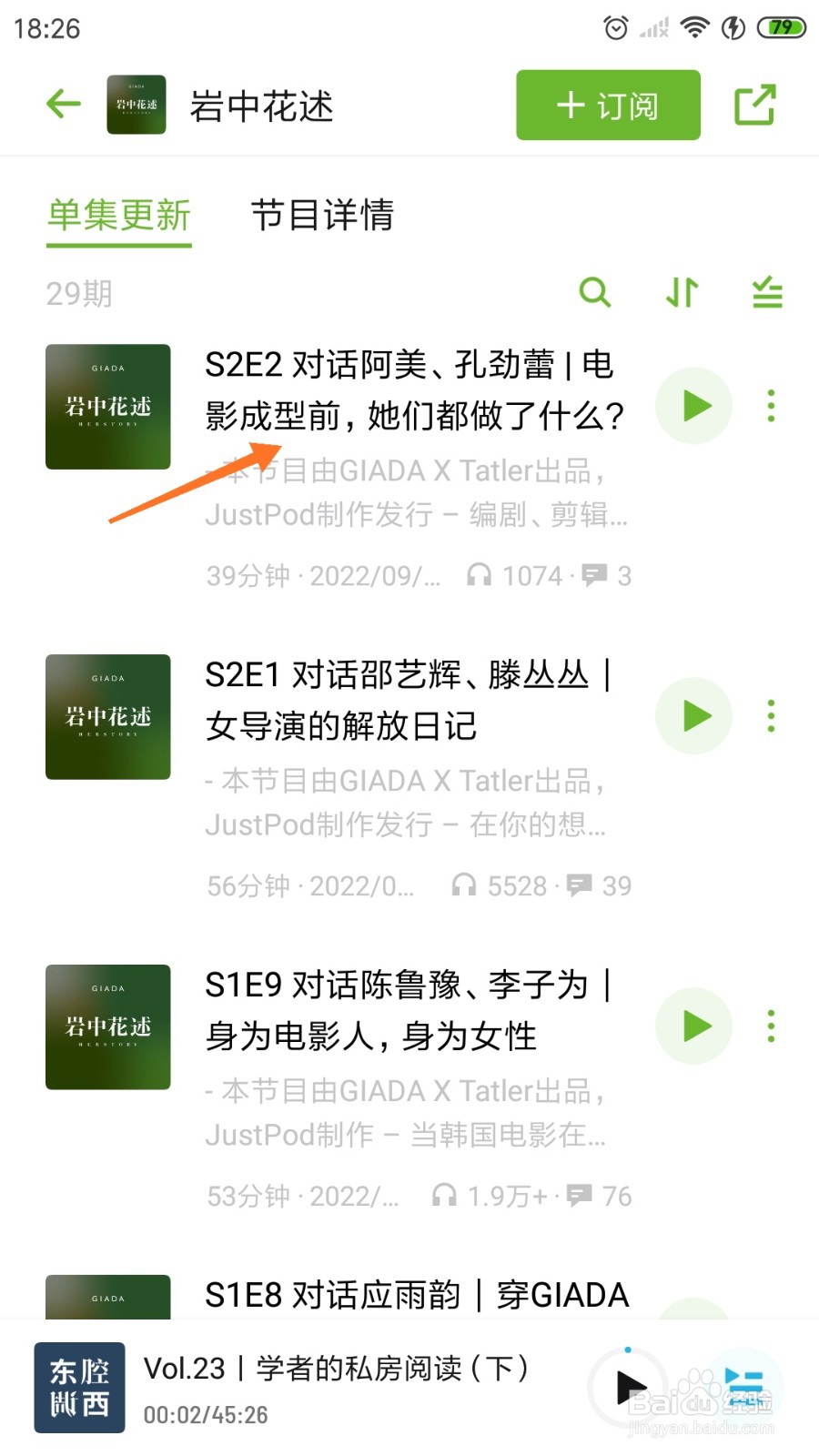Viewport: 819px width, 1456px height.
Task: Open the three-dot menu for S1E9 episode
Action: 771,1026
